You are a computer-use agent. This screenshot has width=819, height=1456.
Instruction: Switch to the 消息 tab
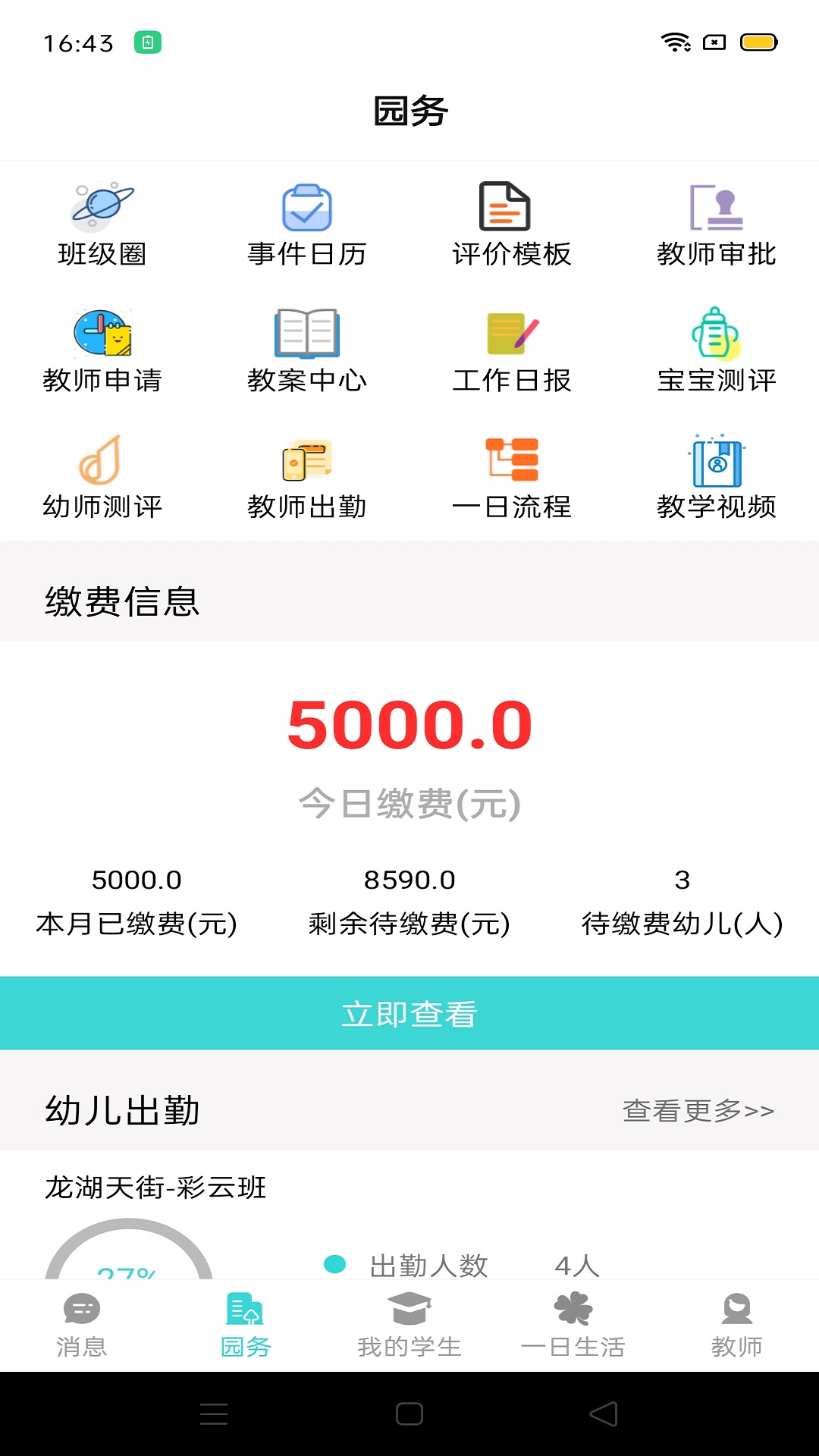pos(82,1324)
